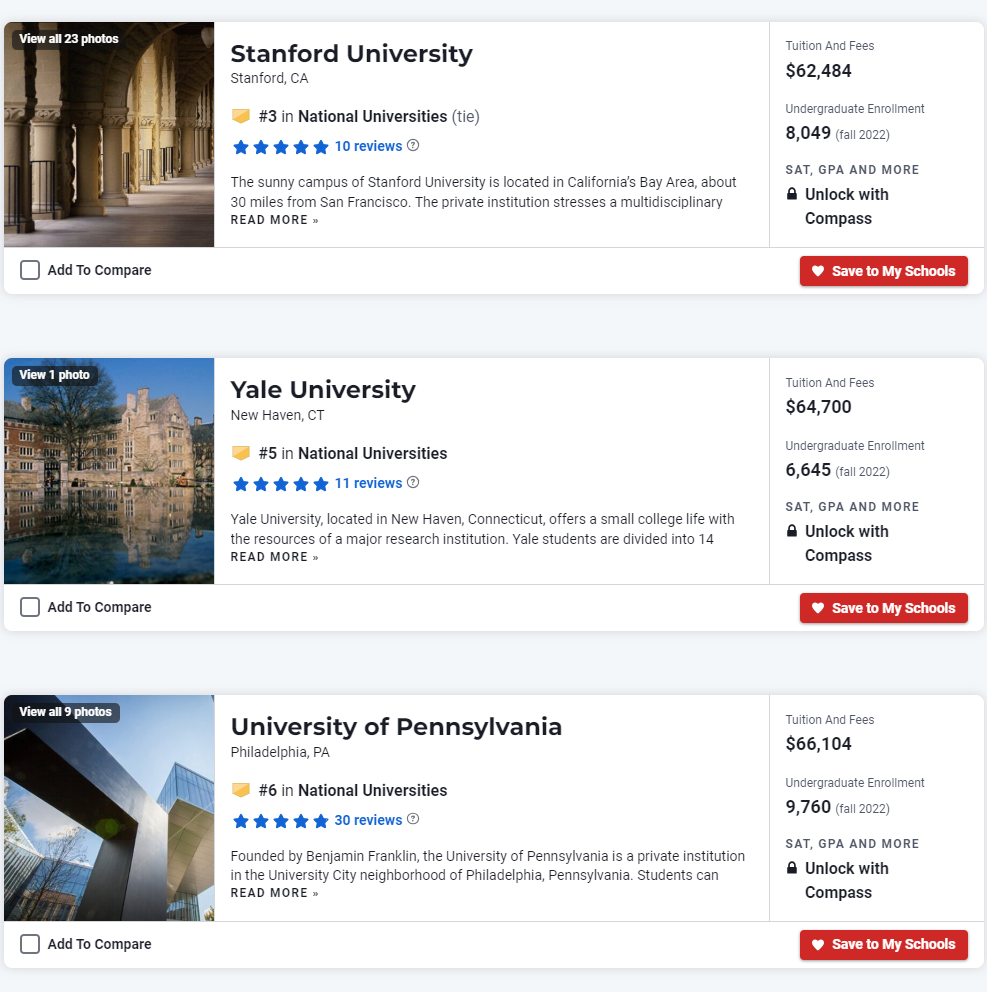
Task: Tap the help icon beside Stanford's reviews
Action: coord(413,146)
